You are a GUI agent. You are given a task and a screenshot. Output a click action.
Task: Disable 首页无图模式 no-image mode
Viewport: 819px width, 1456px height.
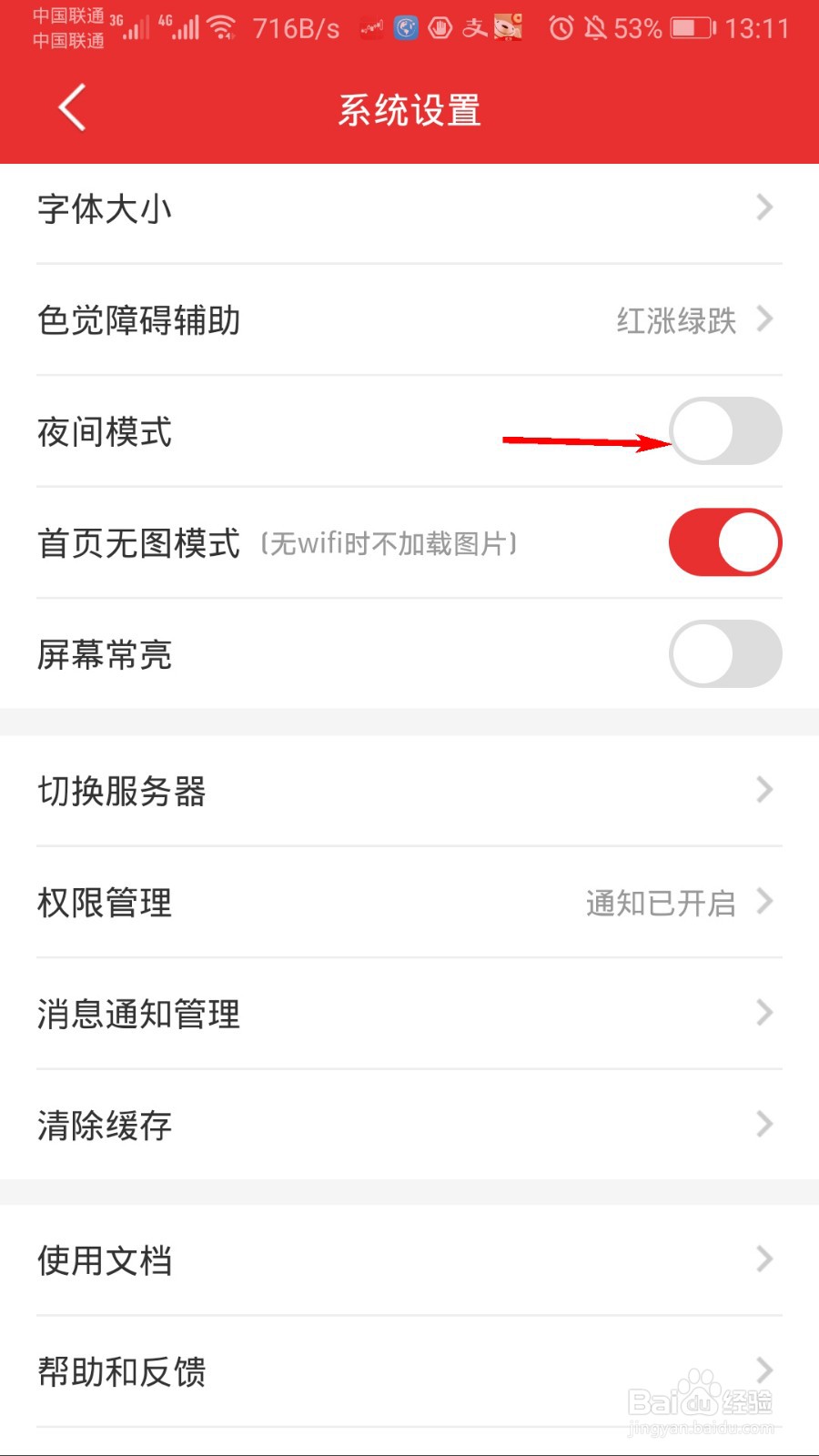pos(723,541)
